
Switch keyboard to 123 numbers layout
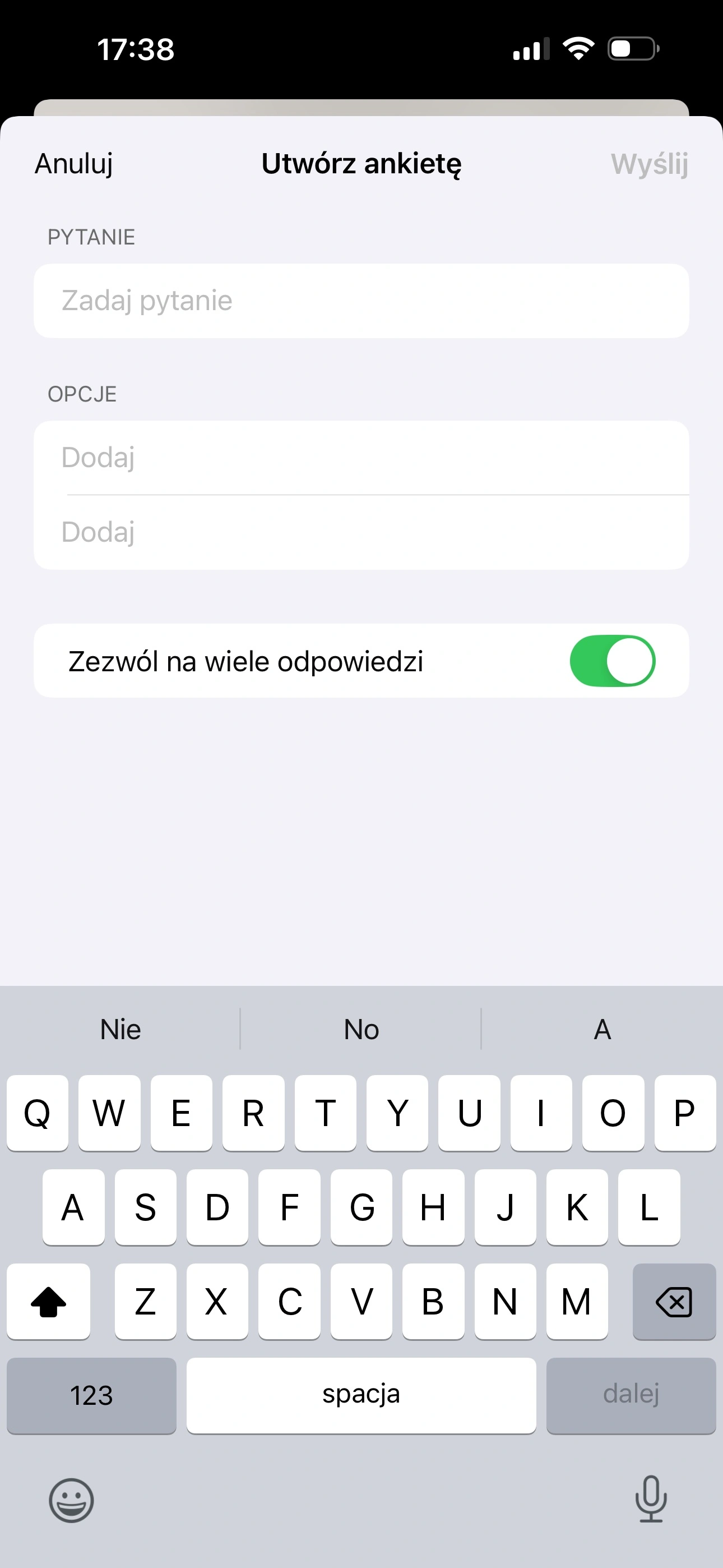[x=91, y=1395]
